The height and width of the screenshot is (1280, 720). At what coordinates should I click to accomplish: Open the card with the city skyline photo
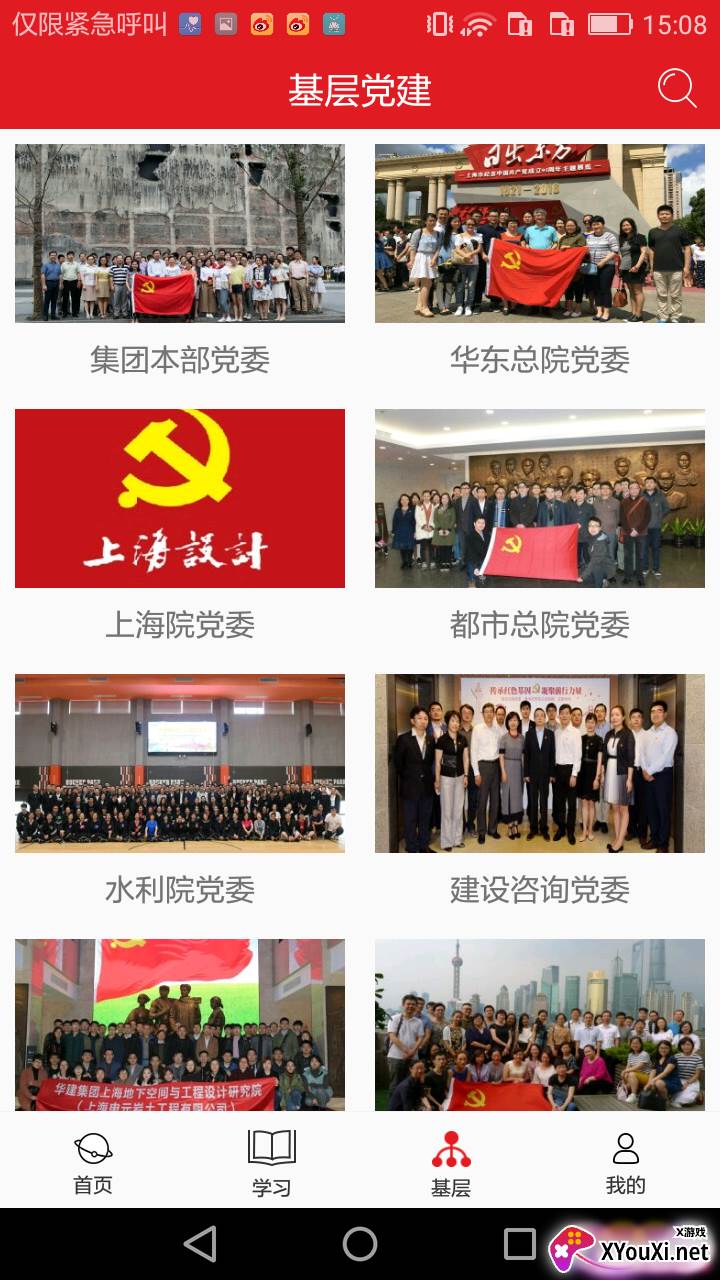click(x=540, y=1025)
